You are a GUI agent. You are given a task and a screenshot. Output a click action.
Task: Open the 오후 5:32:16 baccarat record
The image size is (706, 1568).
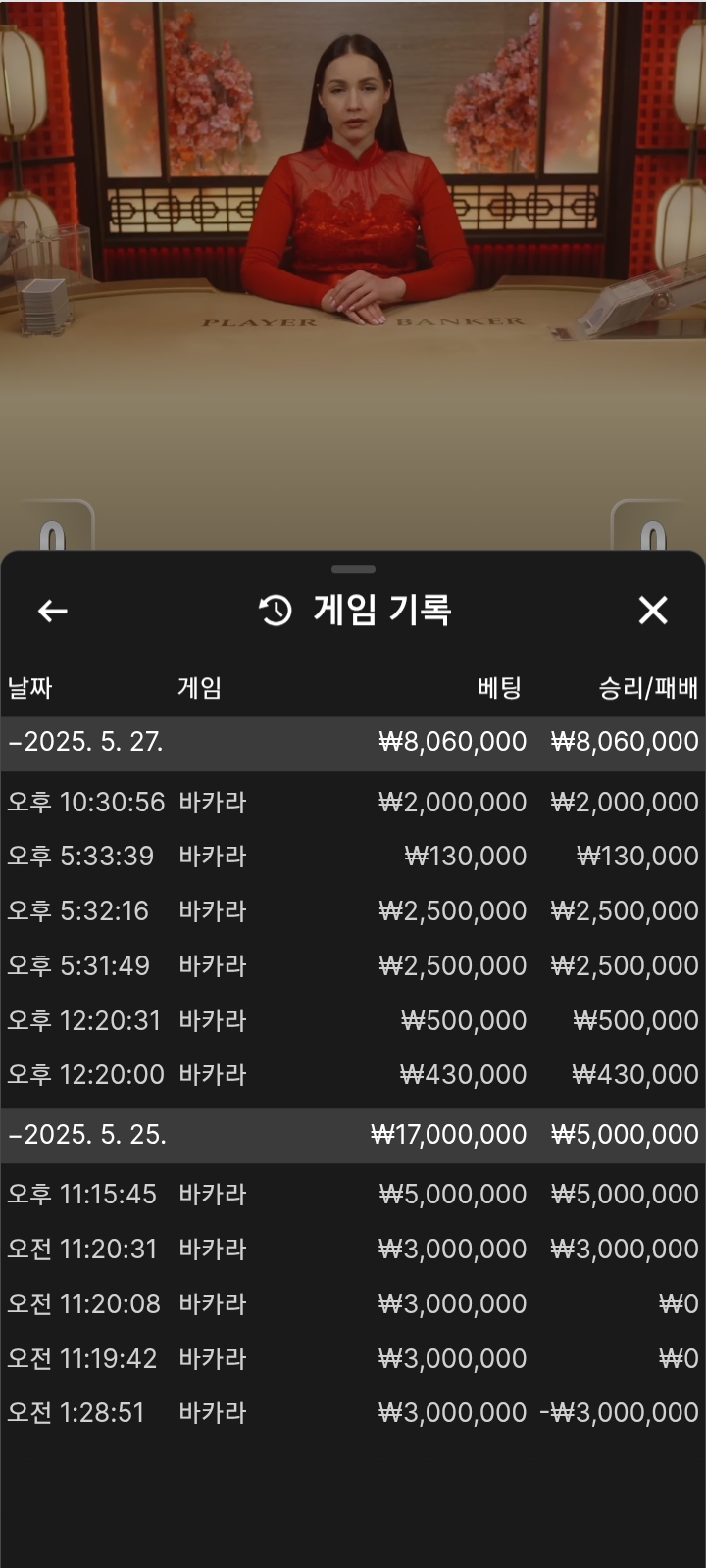click(x=353, y=911)
